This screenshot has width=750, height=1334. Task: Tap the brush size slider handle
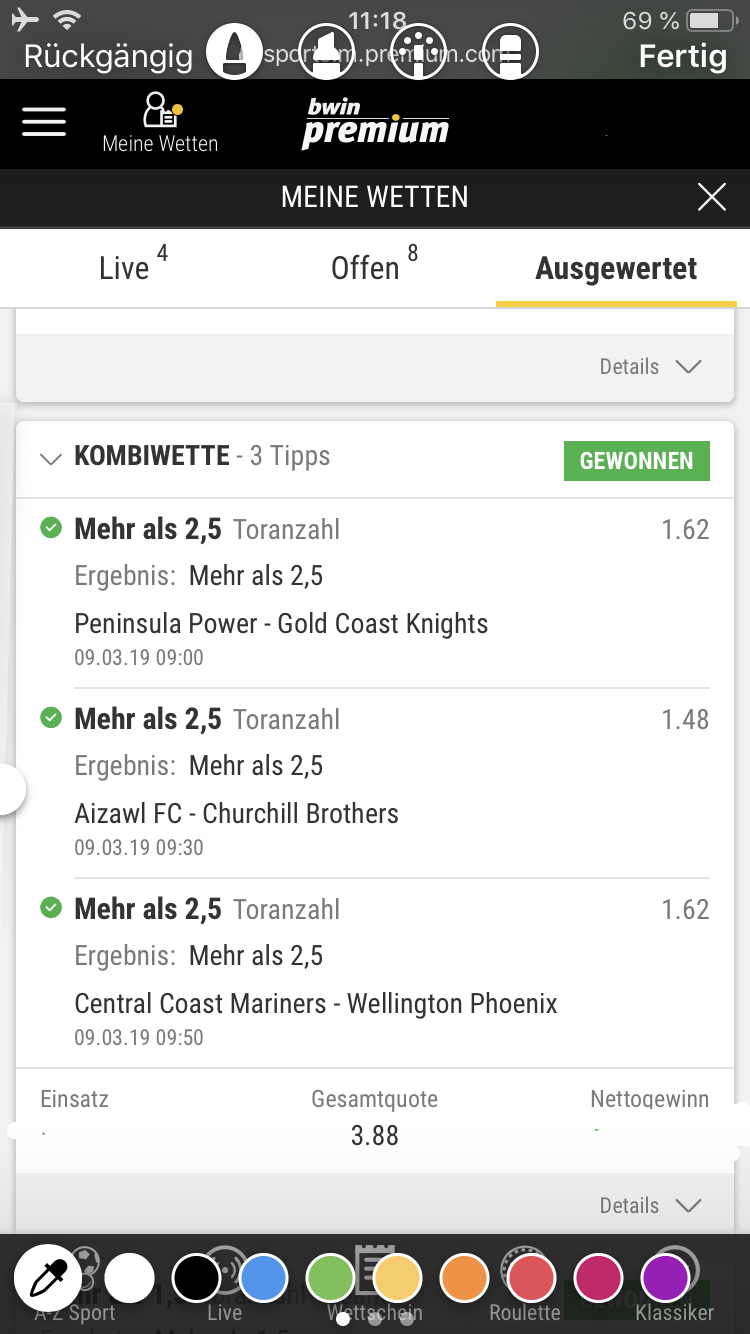click(x=10, y=790)
